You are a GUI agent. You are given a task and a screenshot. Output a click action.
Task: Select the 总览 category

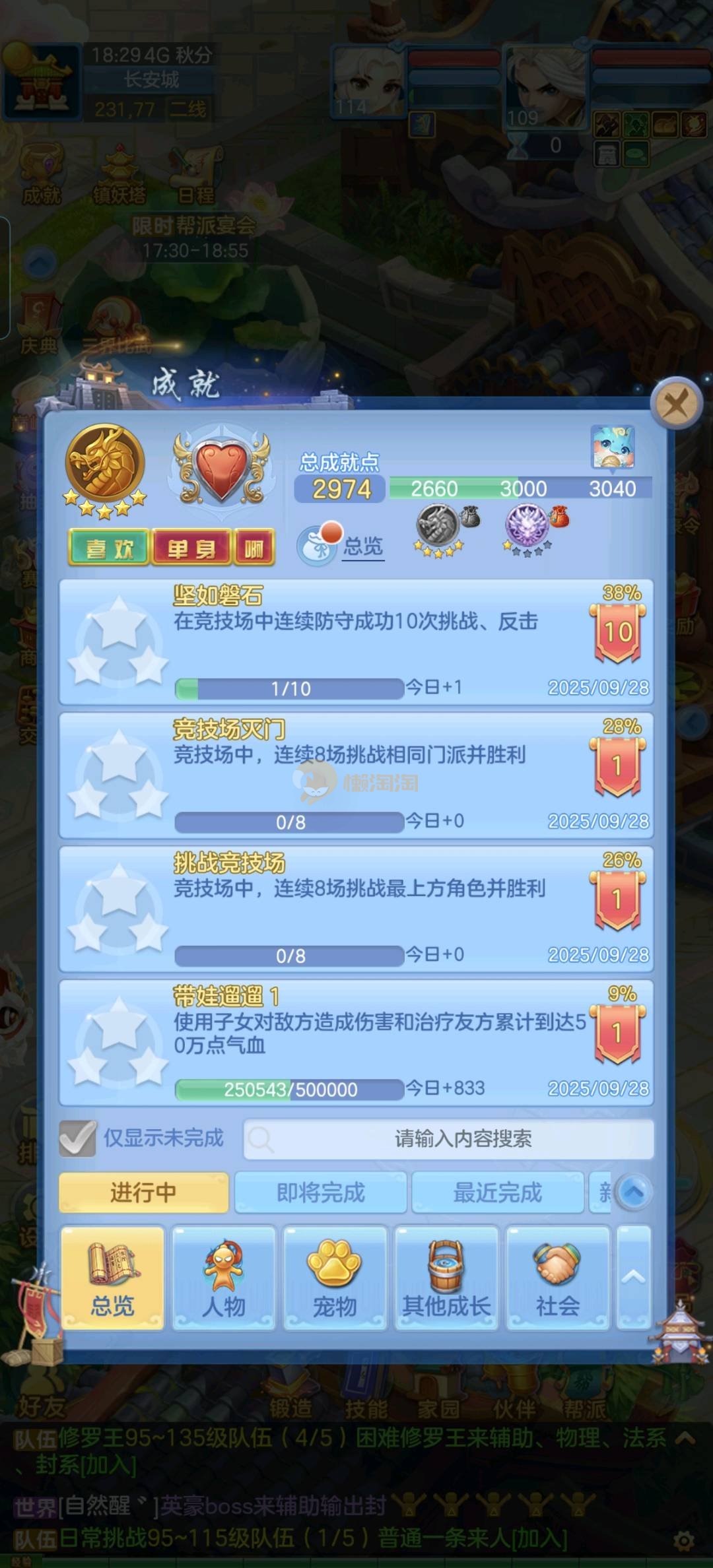(112, 1278)
